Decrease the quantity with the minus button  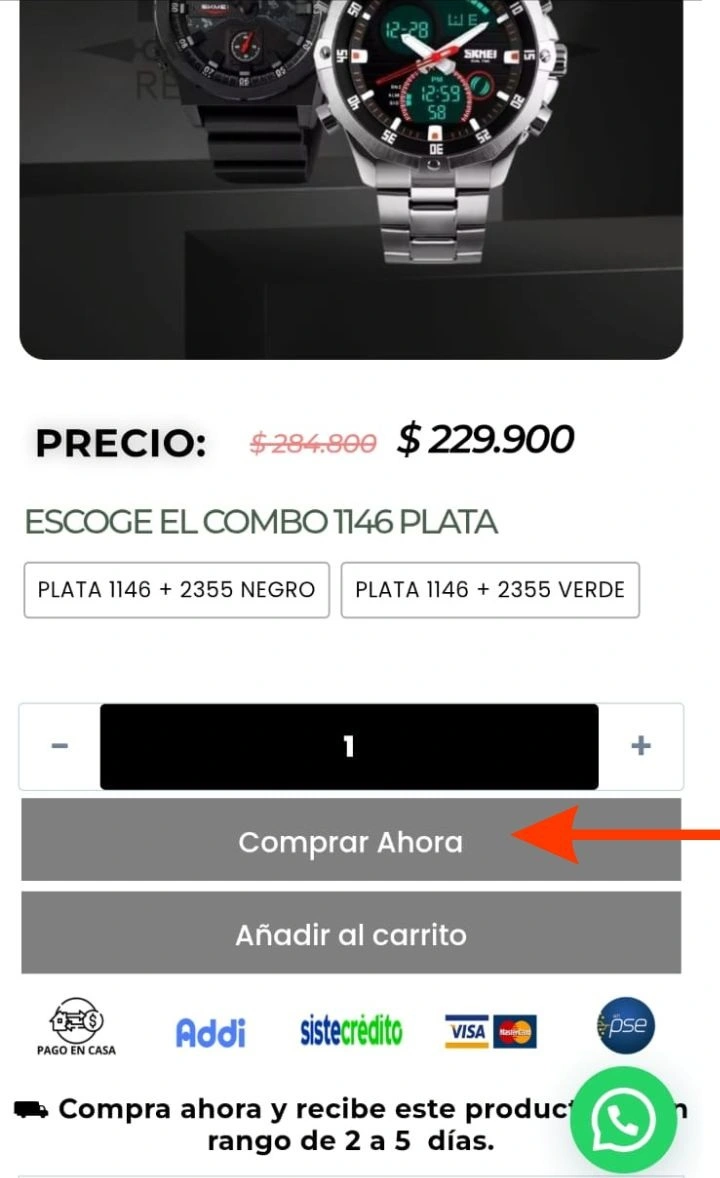click(60, 746)
